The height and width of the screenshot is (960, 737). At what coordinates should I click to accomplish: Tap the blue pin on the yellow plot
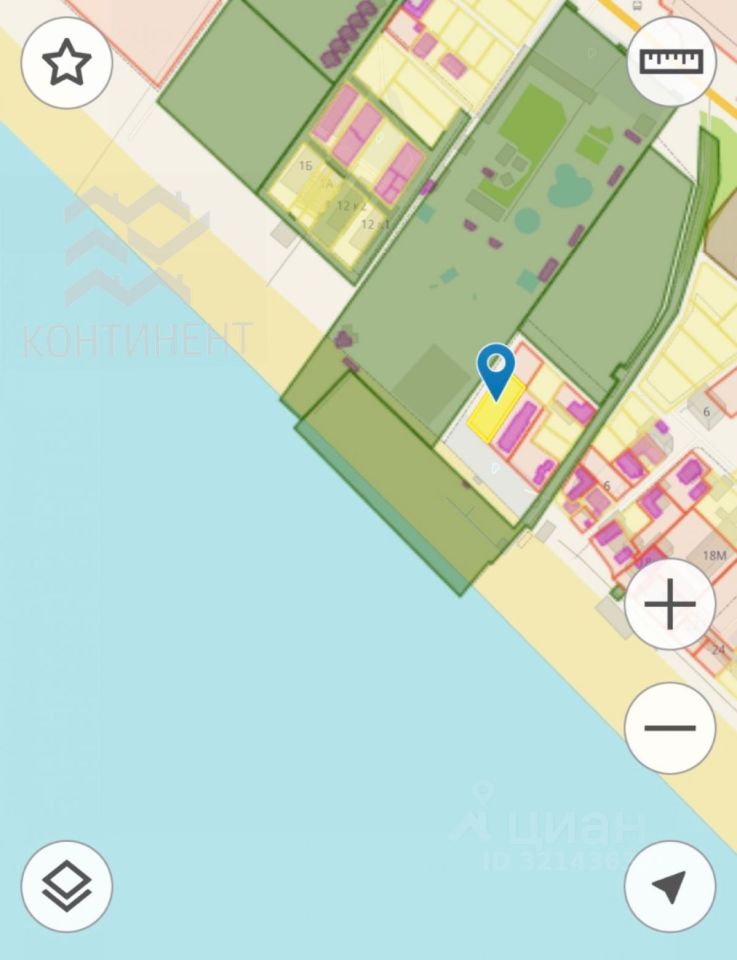496,369
